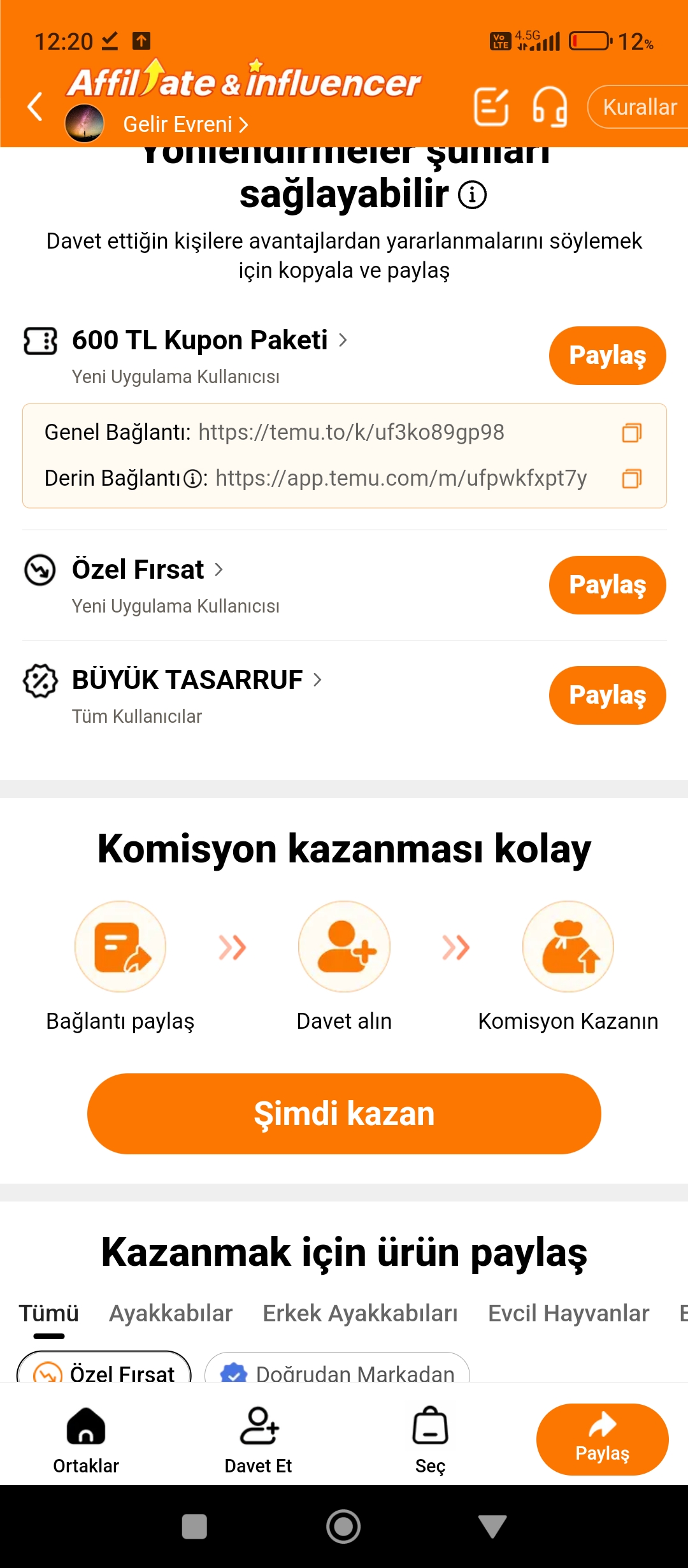This screenshot has height=1568, width=688.
Task: Open Gelir Evreni profile link
Action: [x=185, y=124]
